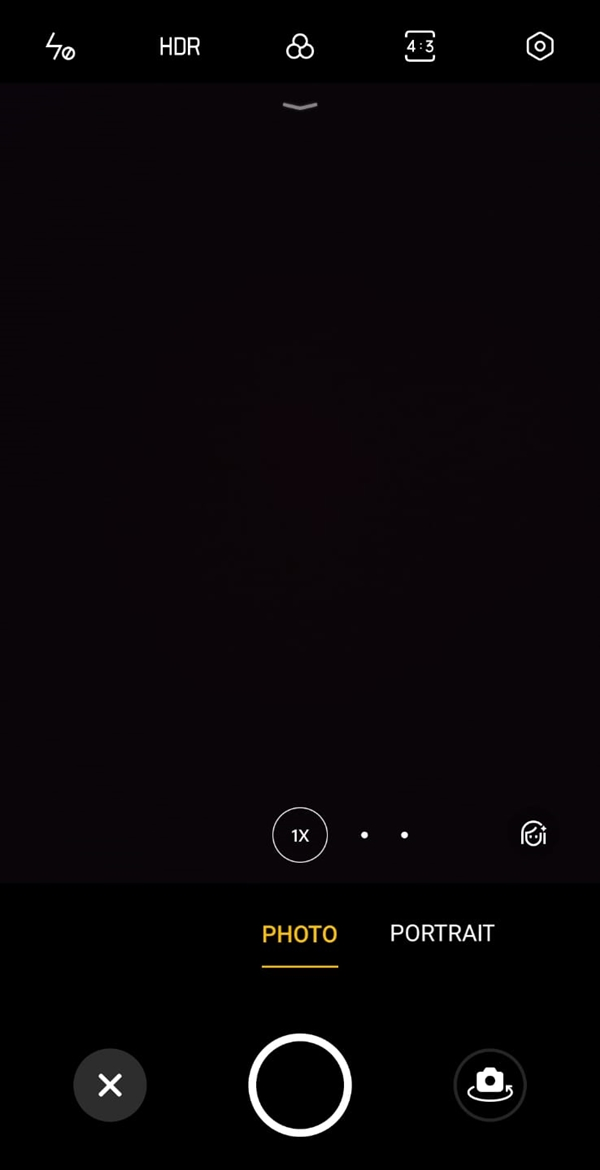Open camera settings
600x1170 pixels.
[x=540, y=47]
